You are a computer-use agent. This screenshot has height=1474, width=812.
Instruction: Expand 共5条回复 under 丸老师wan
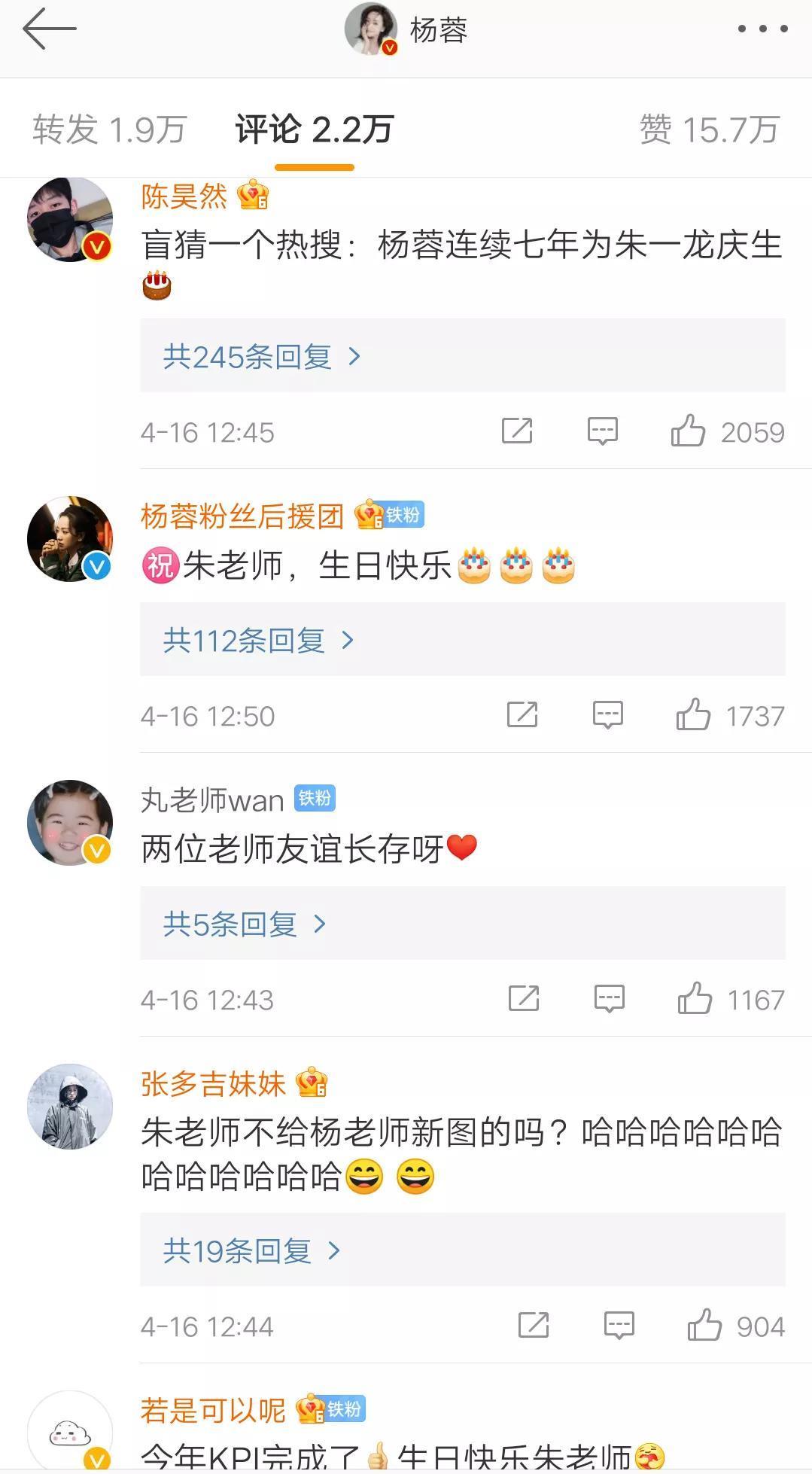point(245,924)
